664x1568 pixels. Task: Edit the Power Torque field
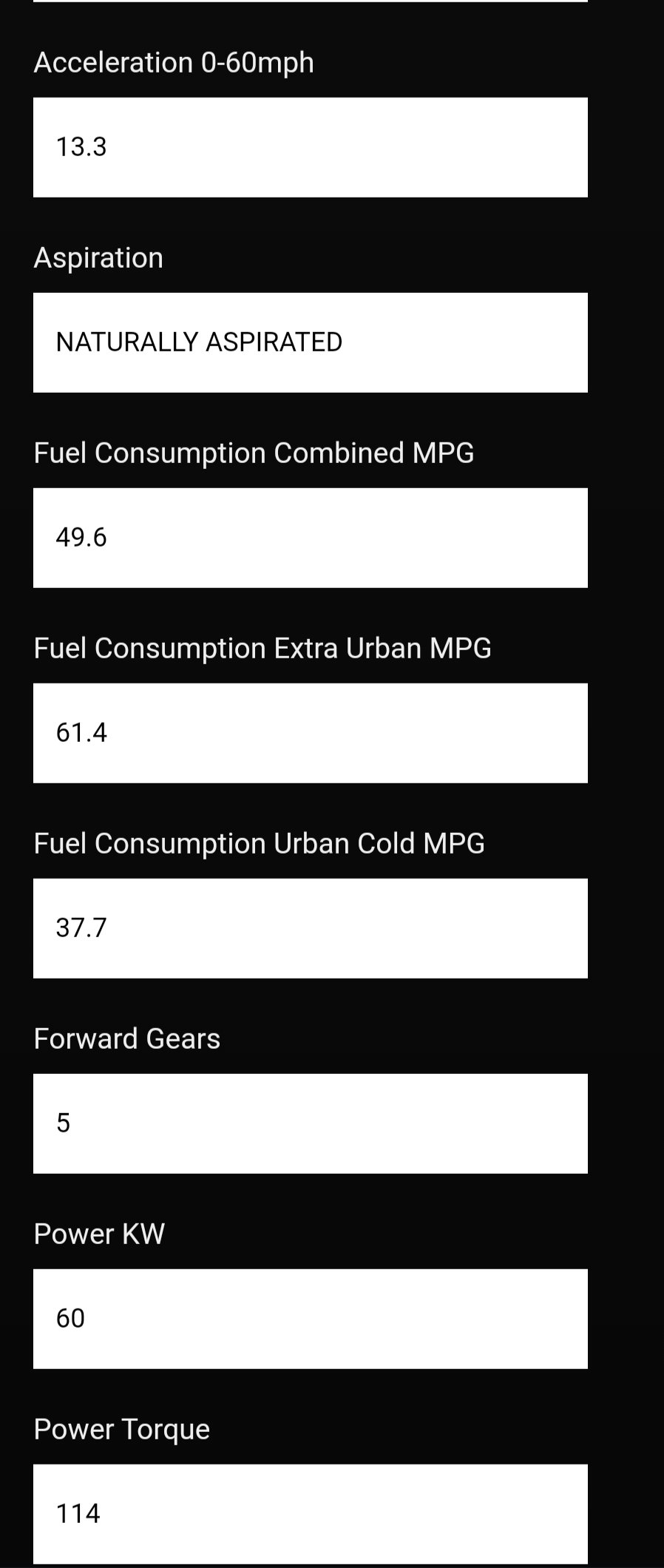[x=311, y=1514]
